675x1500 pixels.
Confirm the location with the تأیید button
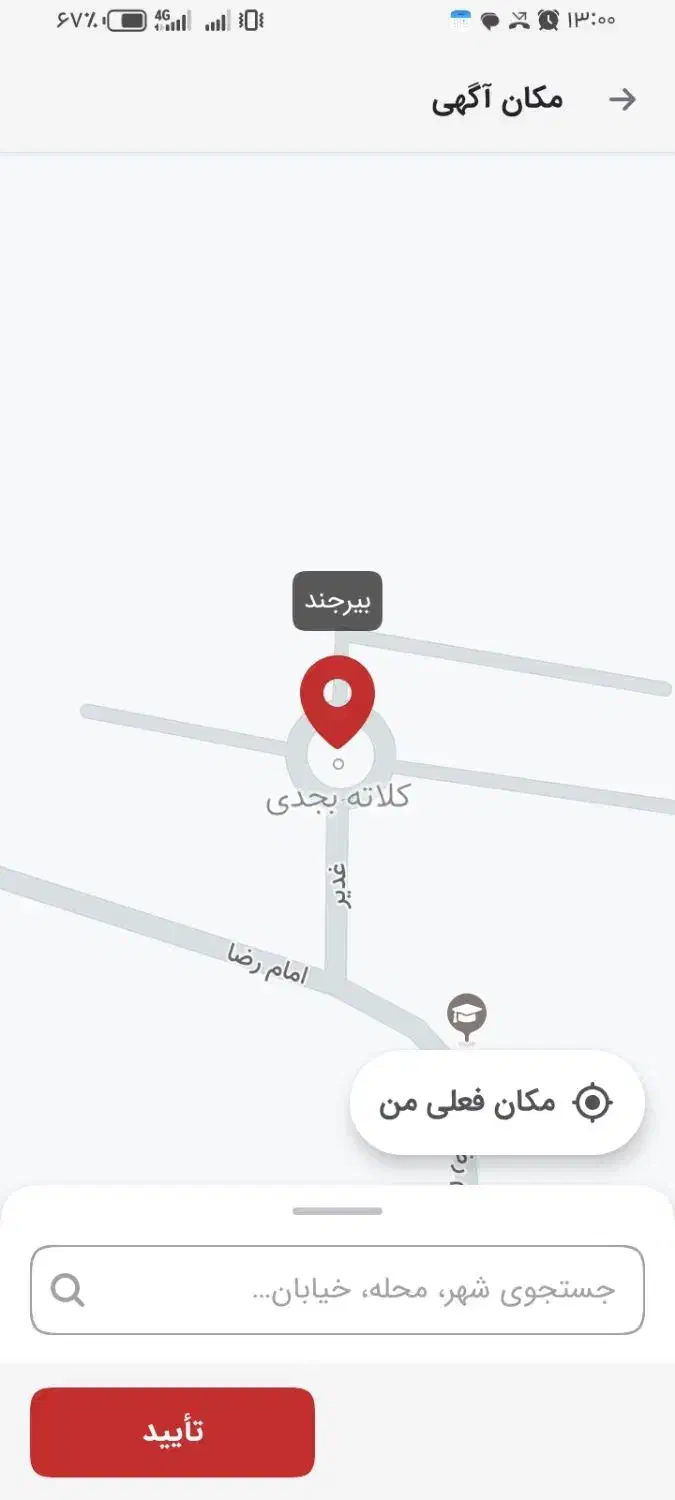click(x=172, y=1431)
